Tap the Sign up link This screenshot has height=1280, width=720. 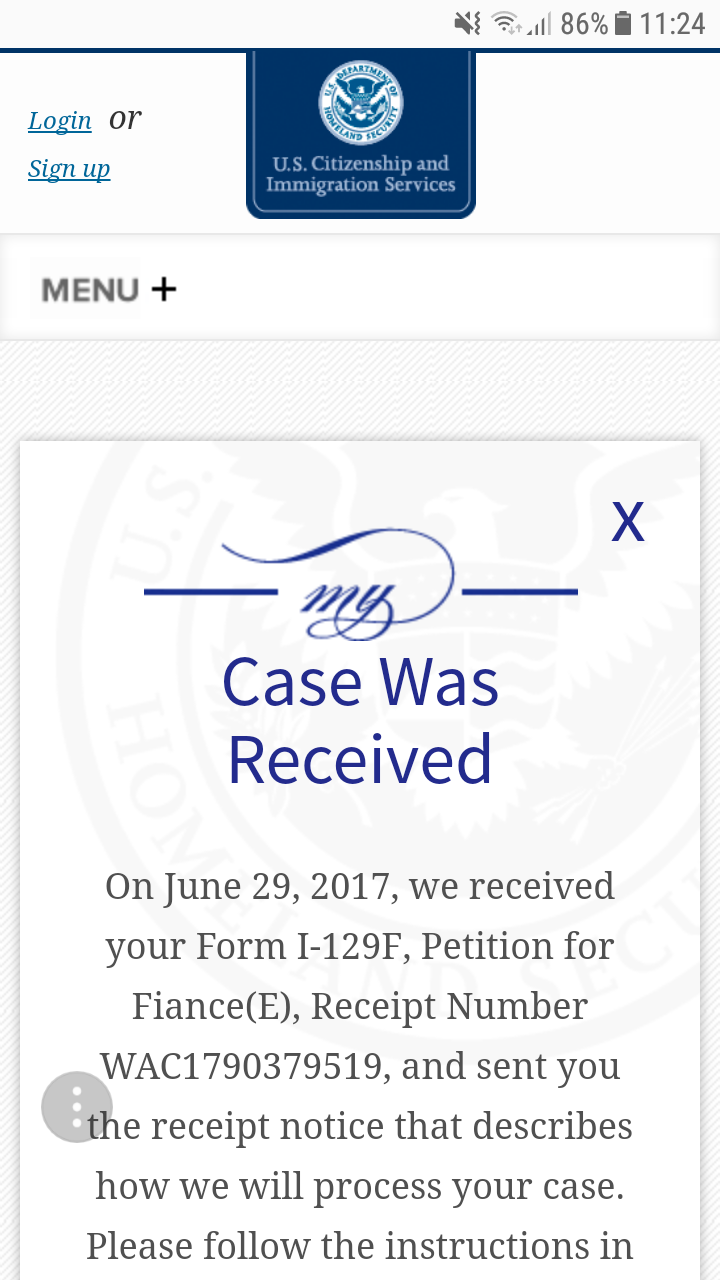69,168
